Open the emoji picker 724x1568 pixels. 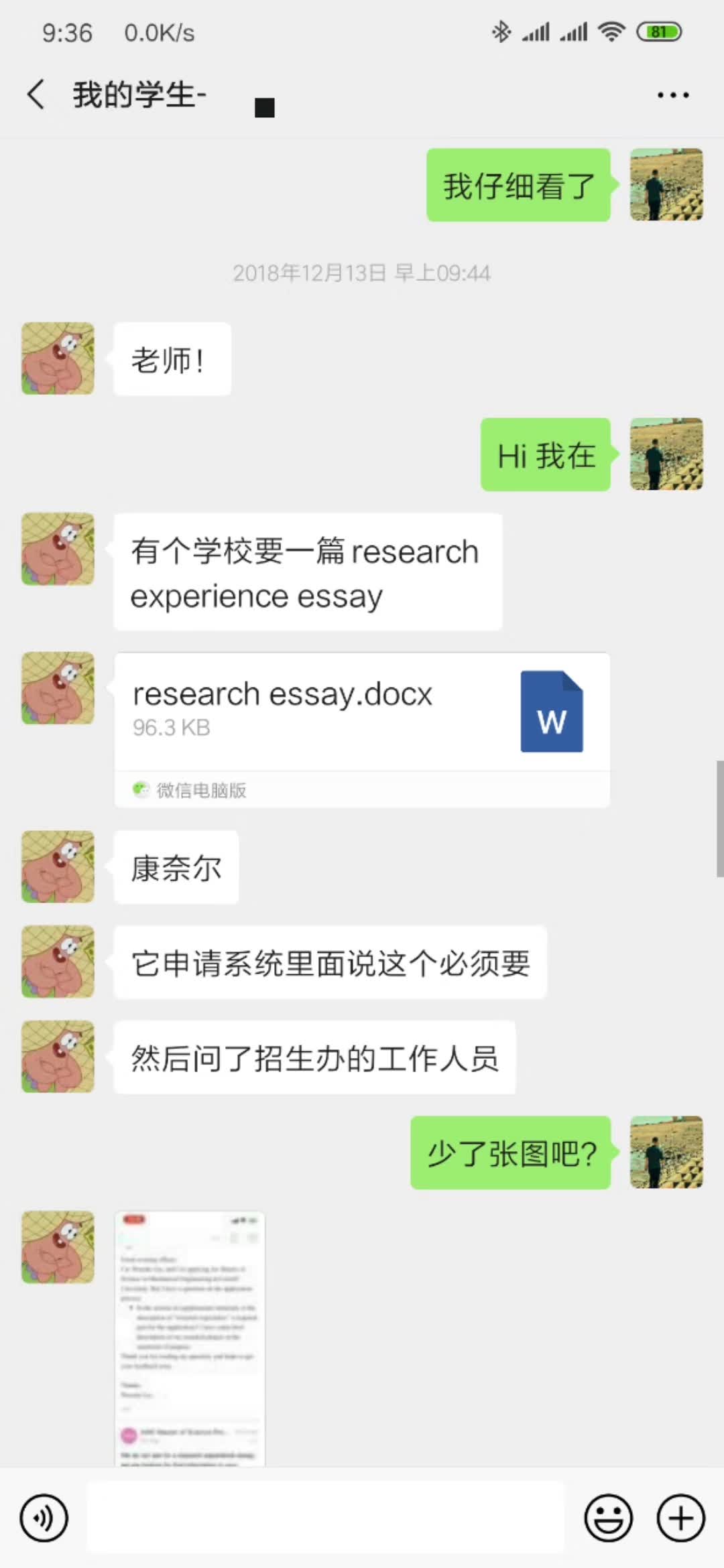609,1518
